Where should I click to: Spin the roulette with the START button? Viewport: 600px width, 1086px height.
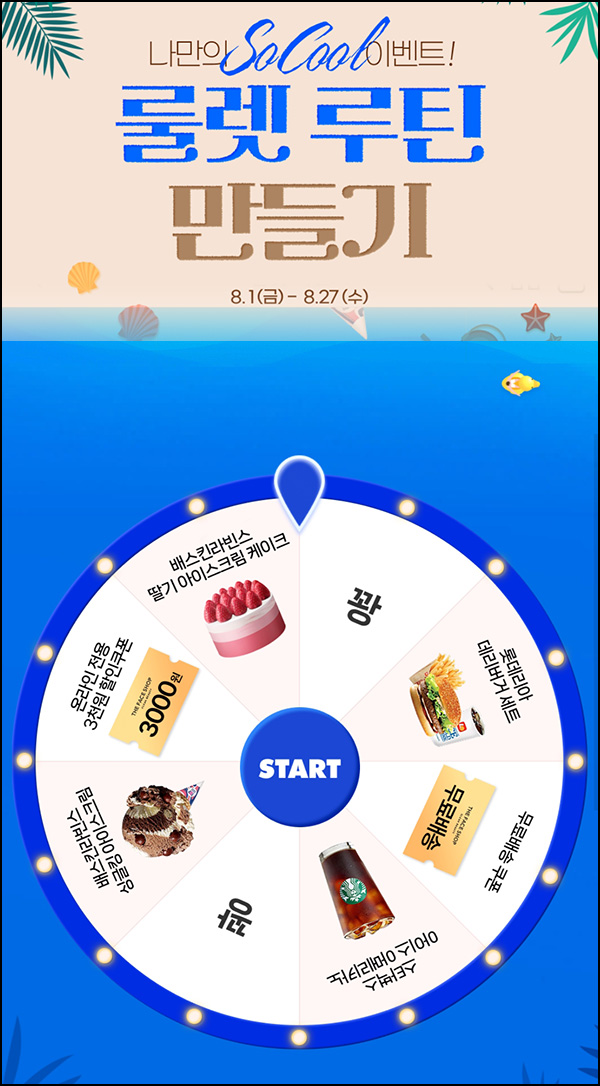[299, 767]
